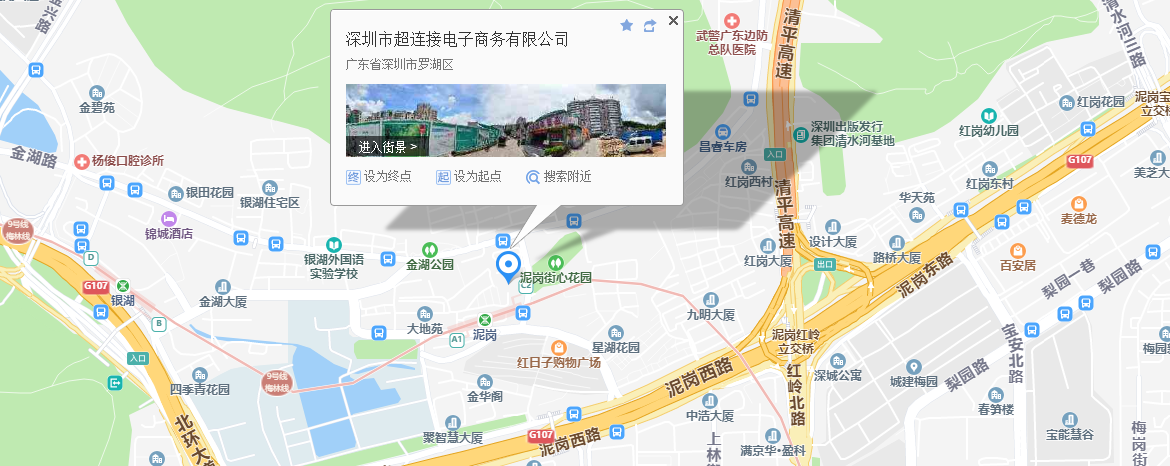Open 红日子购物广场 on the map
This screenshot has width=1170, height=466.
560,346
